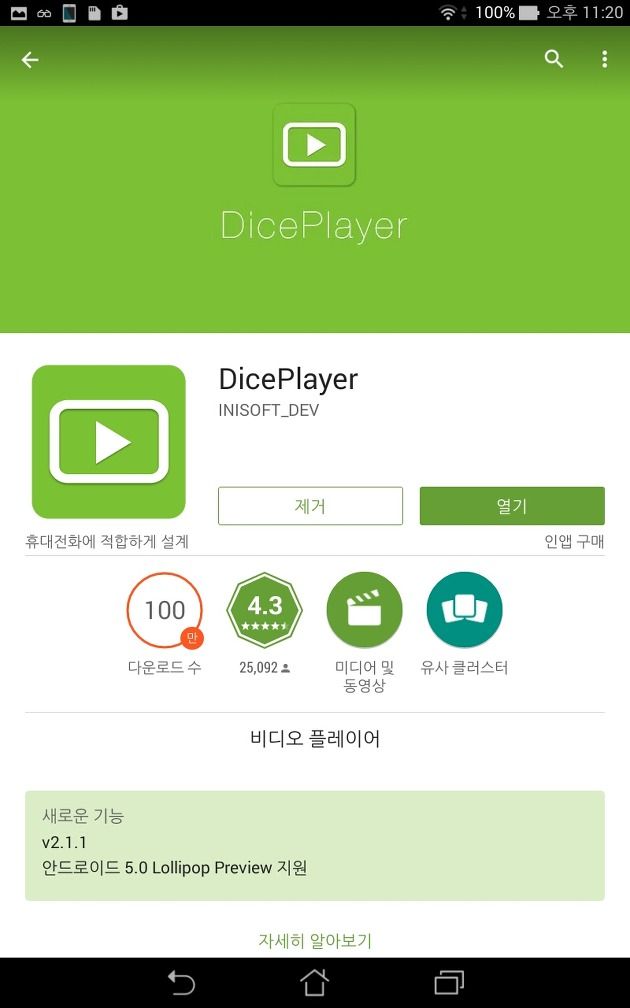Open the overflow menu
Image resolution: width=630 pixels, height=1008 pixels.
604,59
